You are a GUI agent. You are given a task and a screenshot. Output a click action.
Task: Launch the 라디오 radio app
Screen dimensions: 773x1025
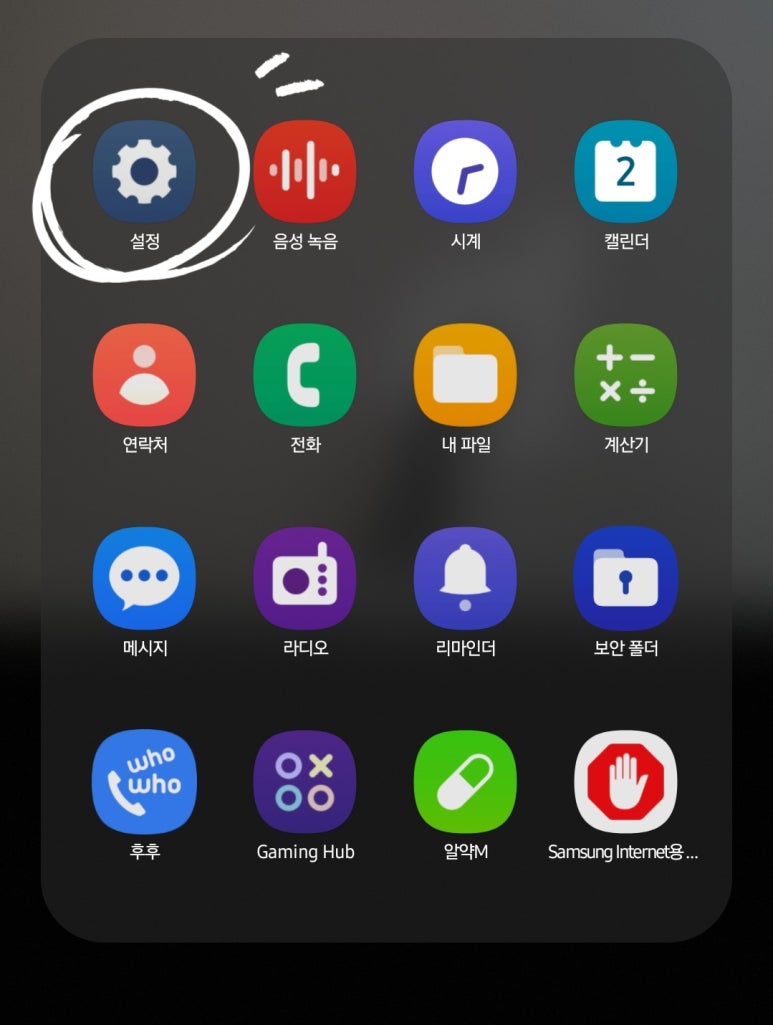pos(305,578)
